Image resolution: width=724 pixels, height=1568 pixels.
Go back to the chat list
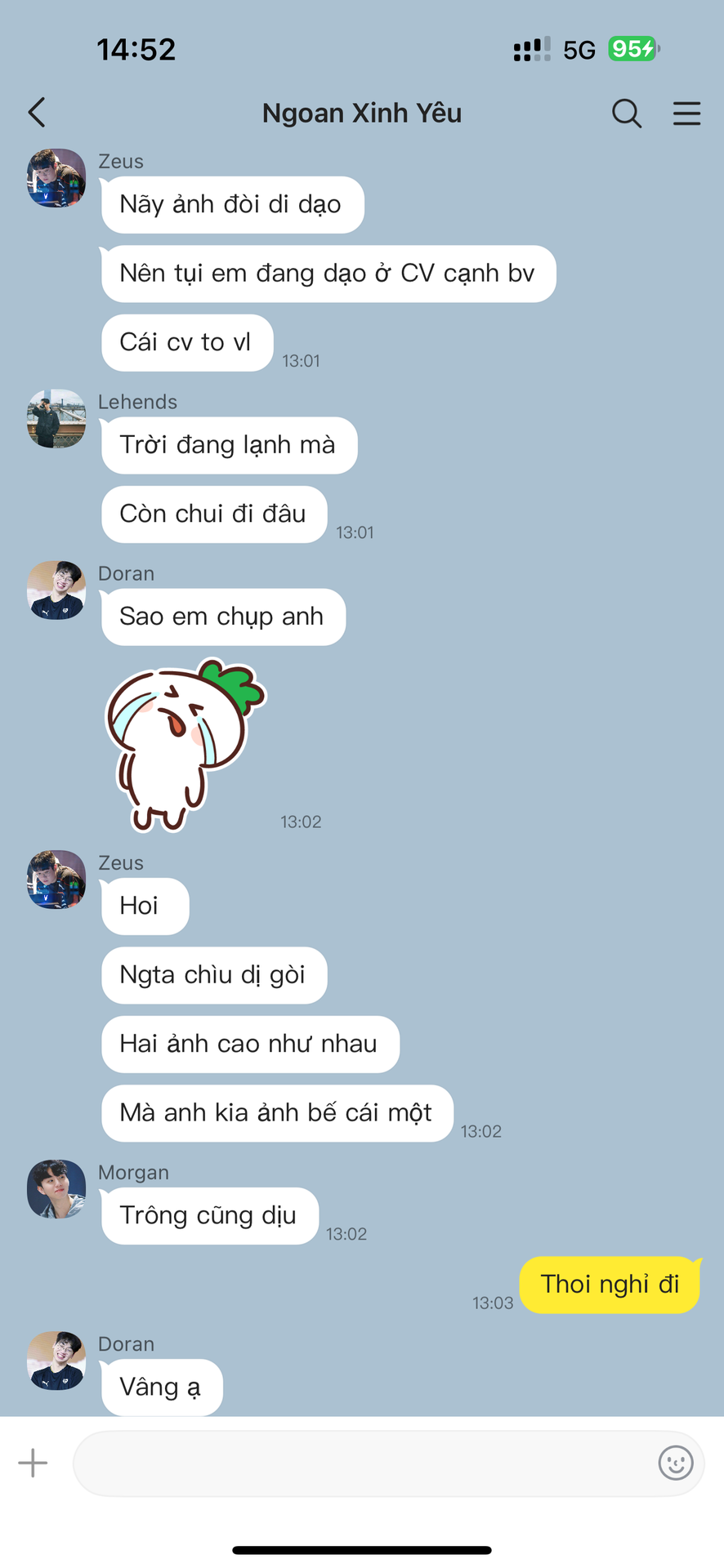pyautogui.click(x=37, y=113)
